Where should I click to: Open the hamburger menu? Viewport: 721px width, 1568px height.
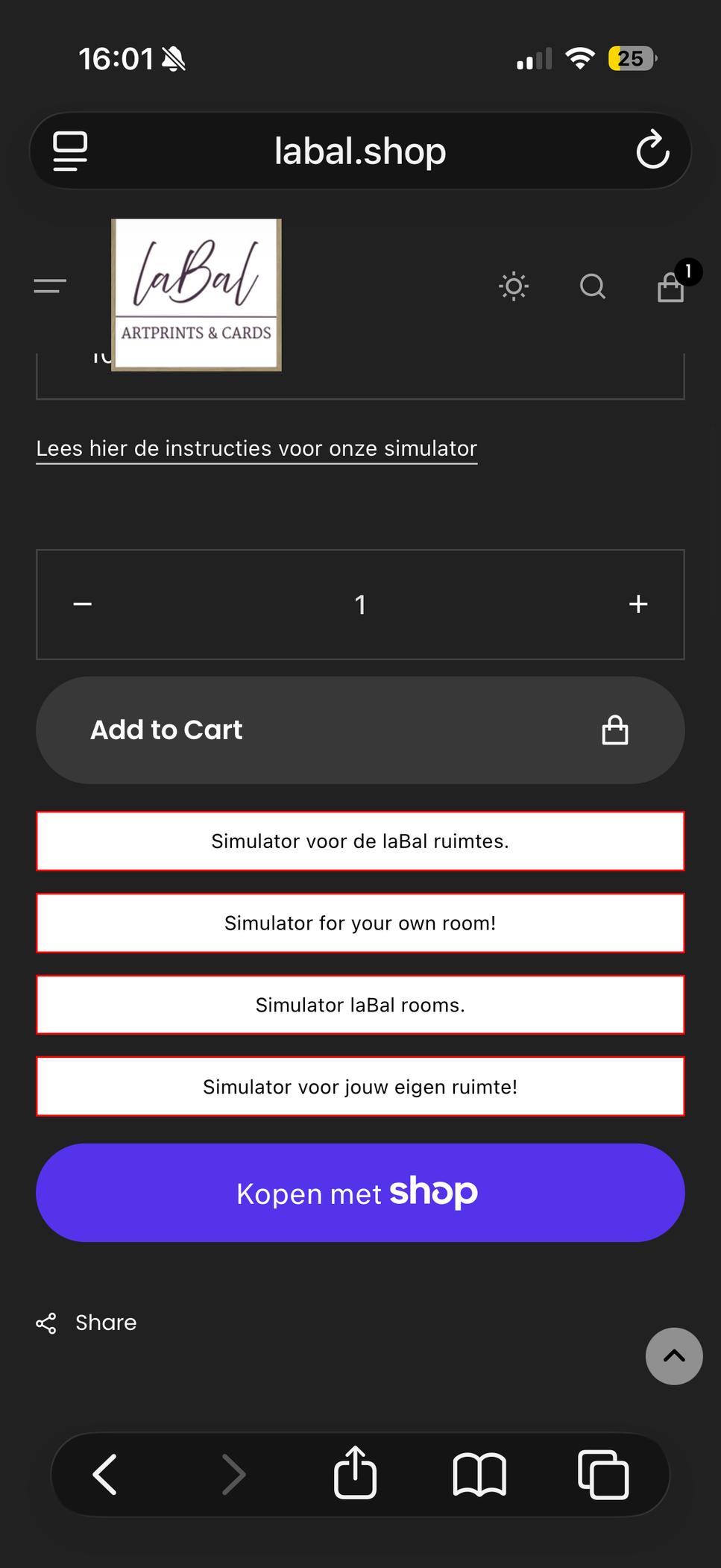click(x=50, y=286)
